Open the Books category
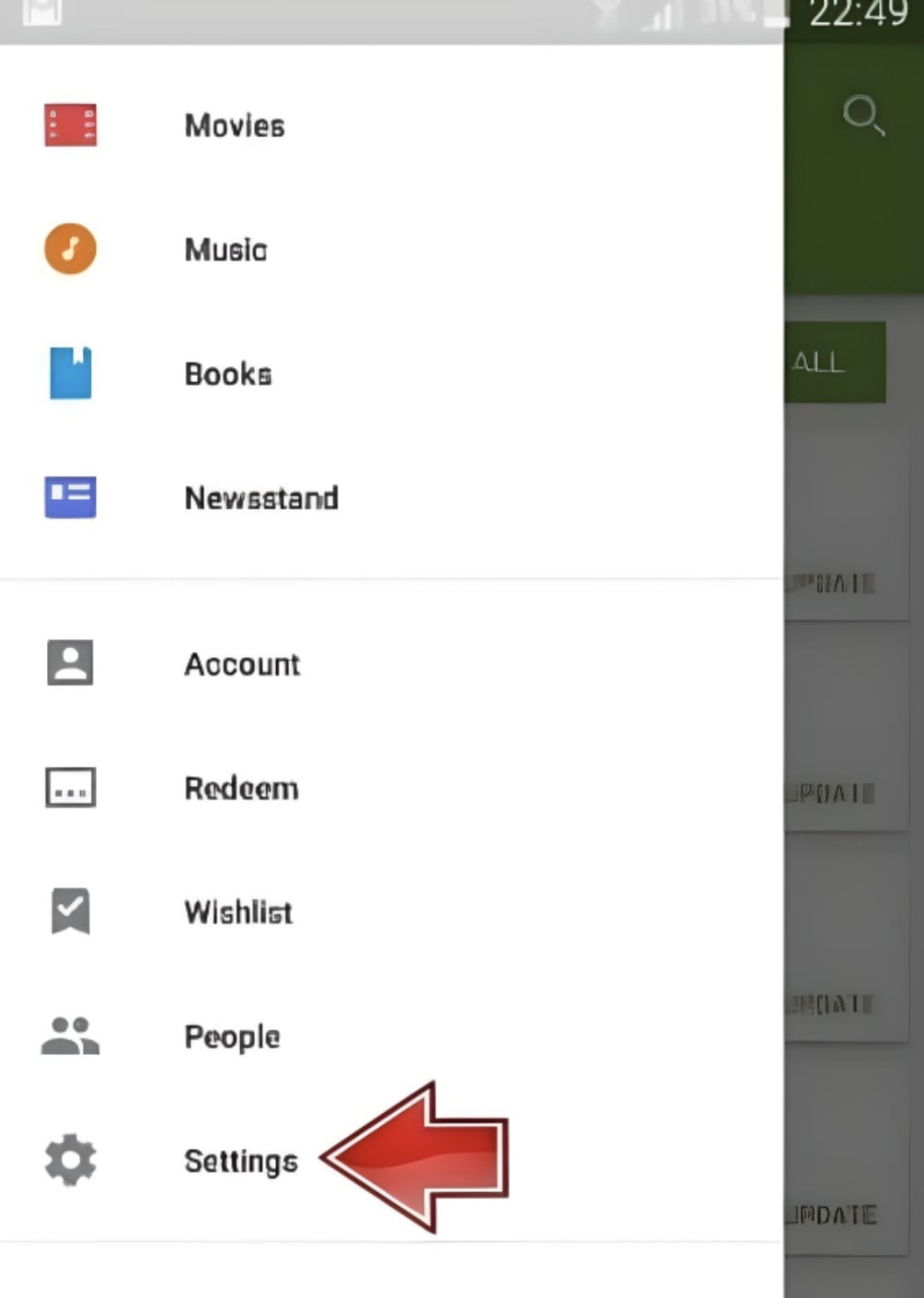 click(227, 374)
